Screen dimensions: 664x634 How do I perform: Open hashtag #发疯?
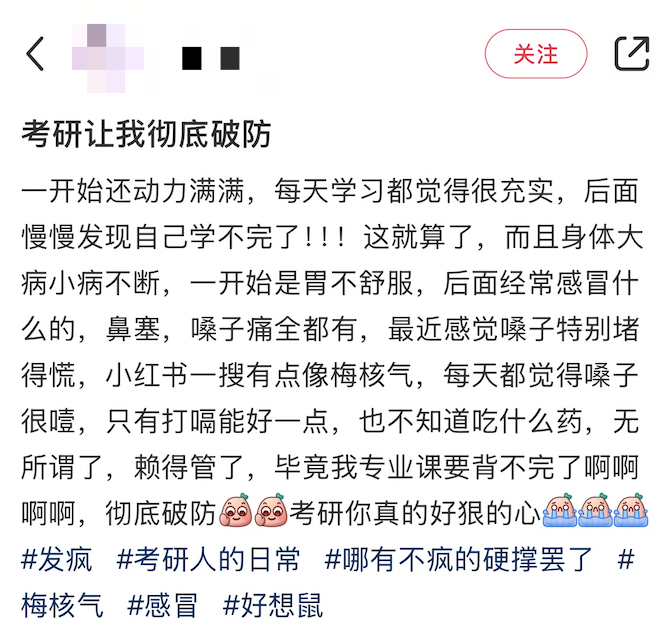[x=57, y=559]
